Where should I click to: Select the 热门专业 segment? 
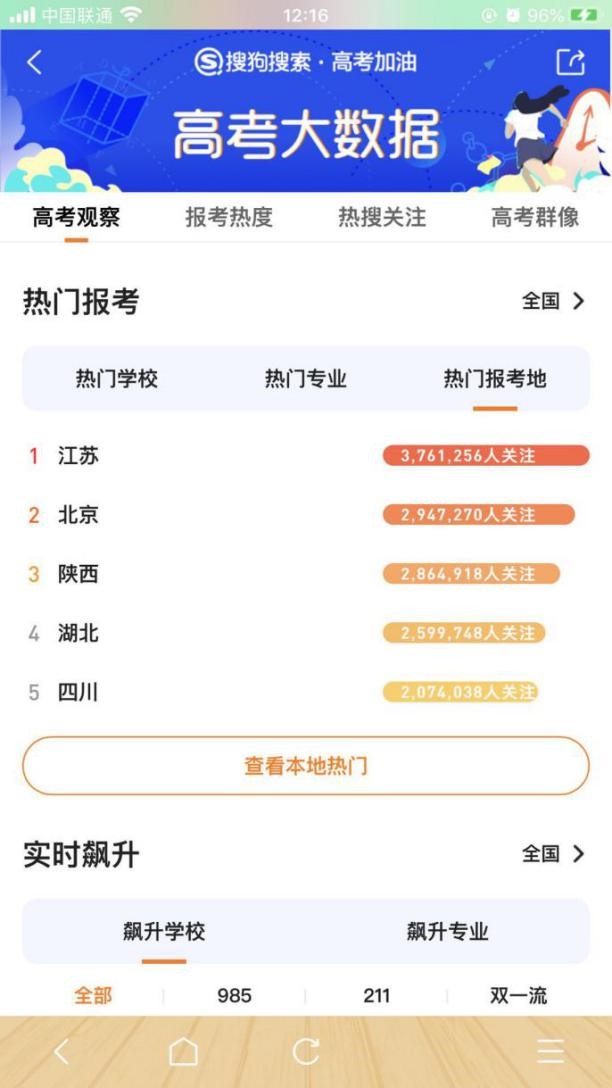point(305,379)
